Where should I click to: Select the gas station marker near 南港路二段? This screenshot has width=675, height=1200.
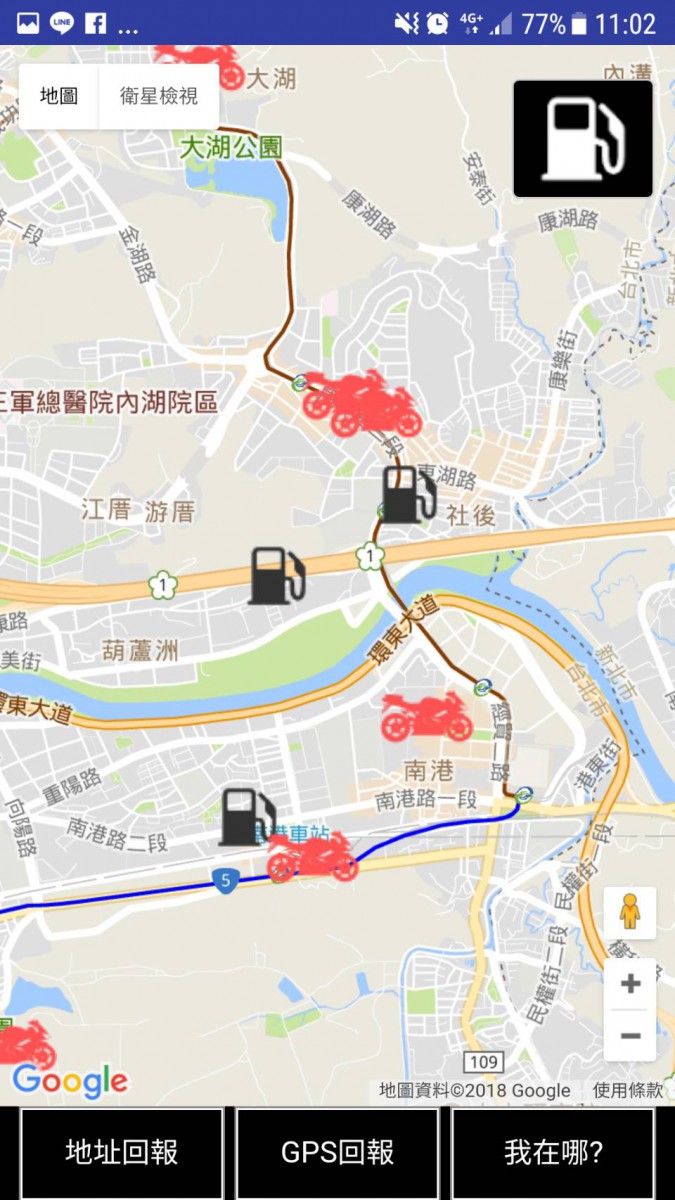pos(247,817)
